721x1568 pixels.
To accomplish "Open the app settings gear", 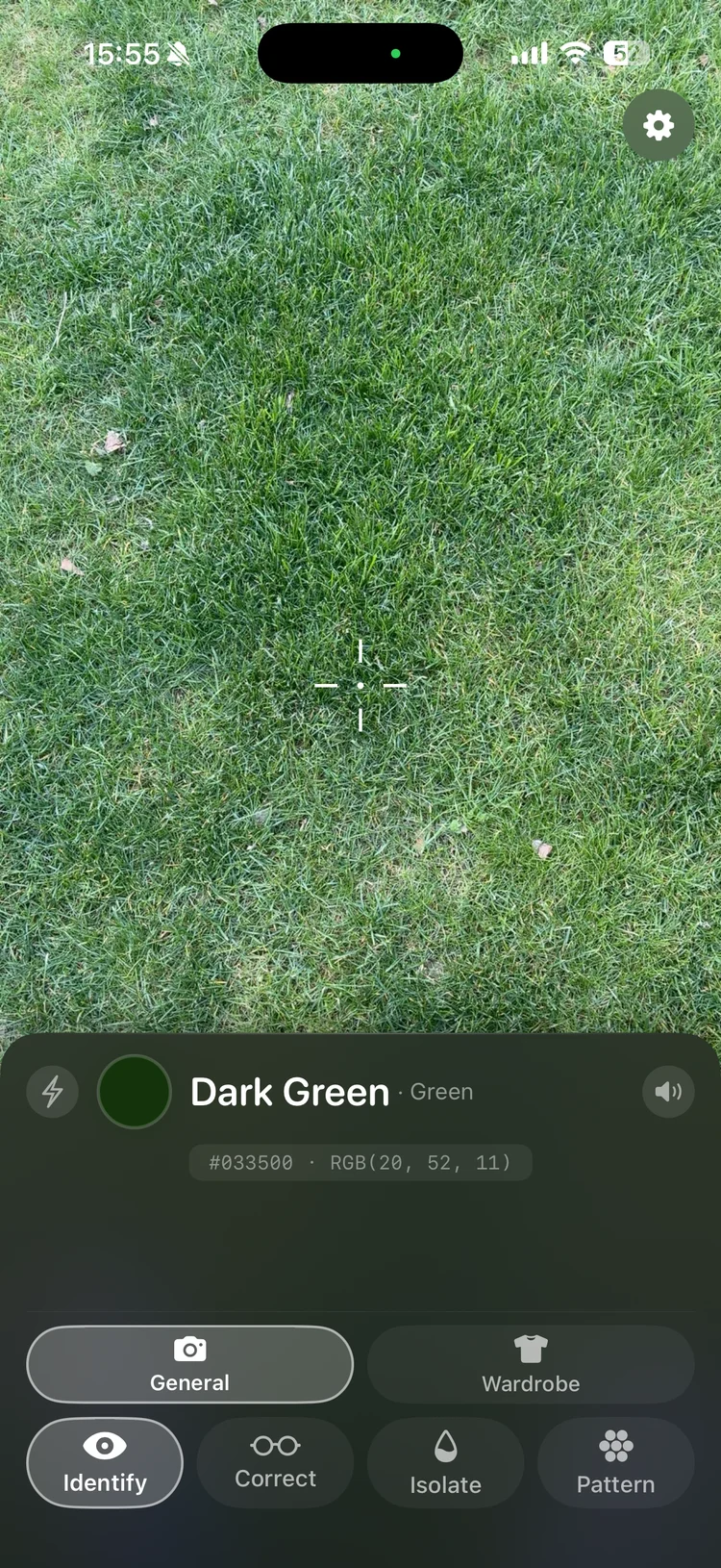I will [659, 126].
